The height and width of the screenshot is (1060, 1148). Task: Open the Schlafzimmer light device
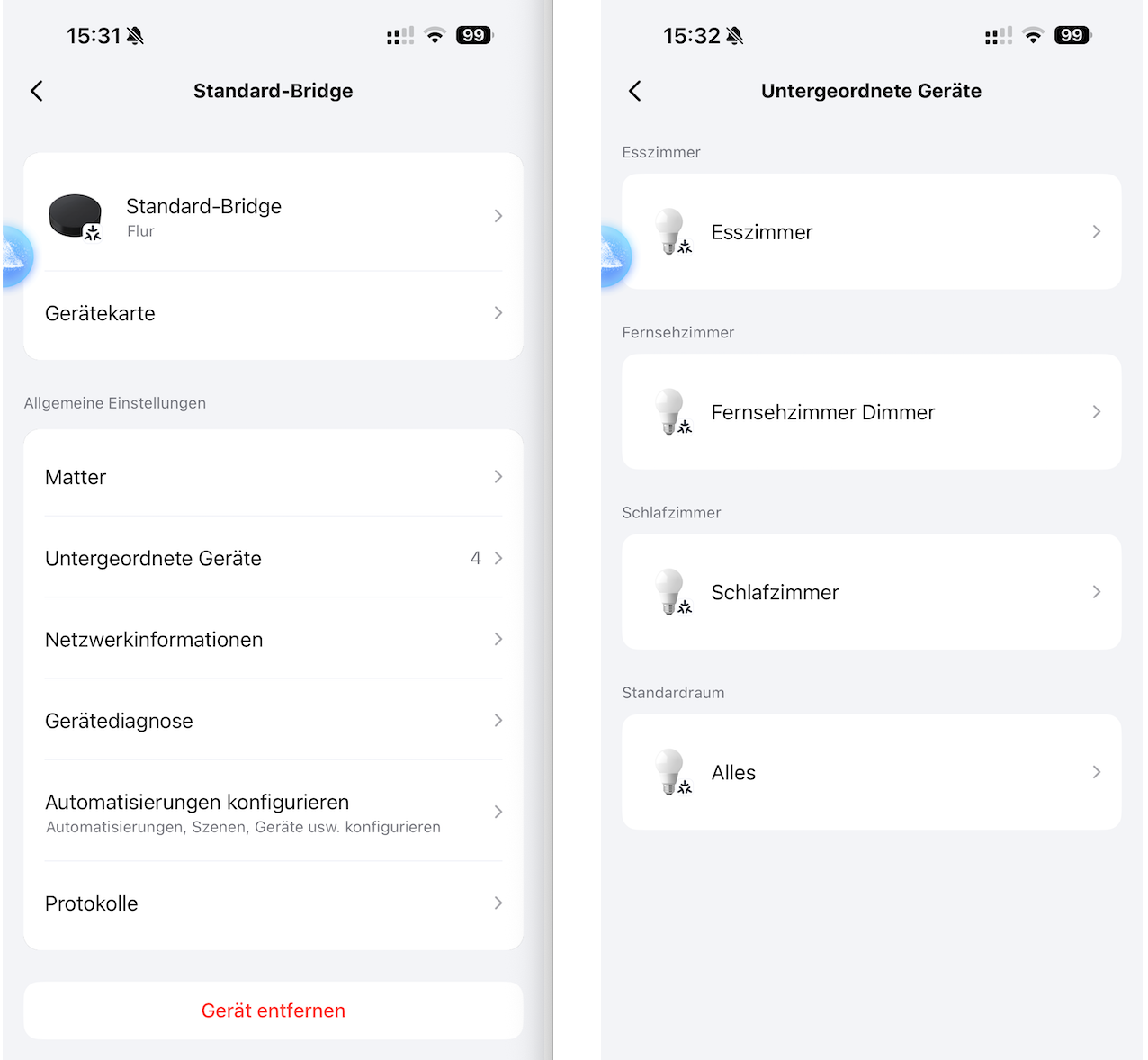[x=871, y=592]
